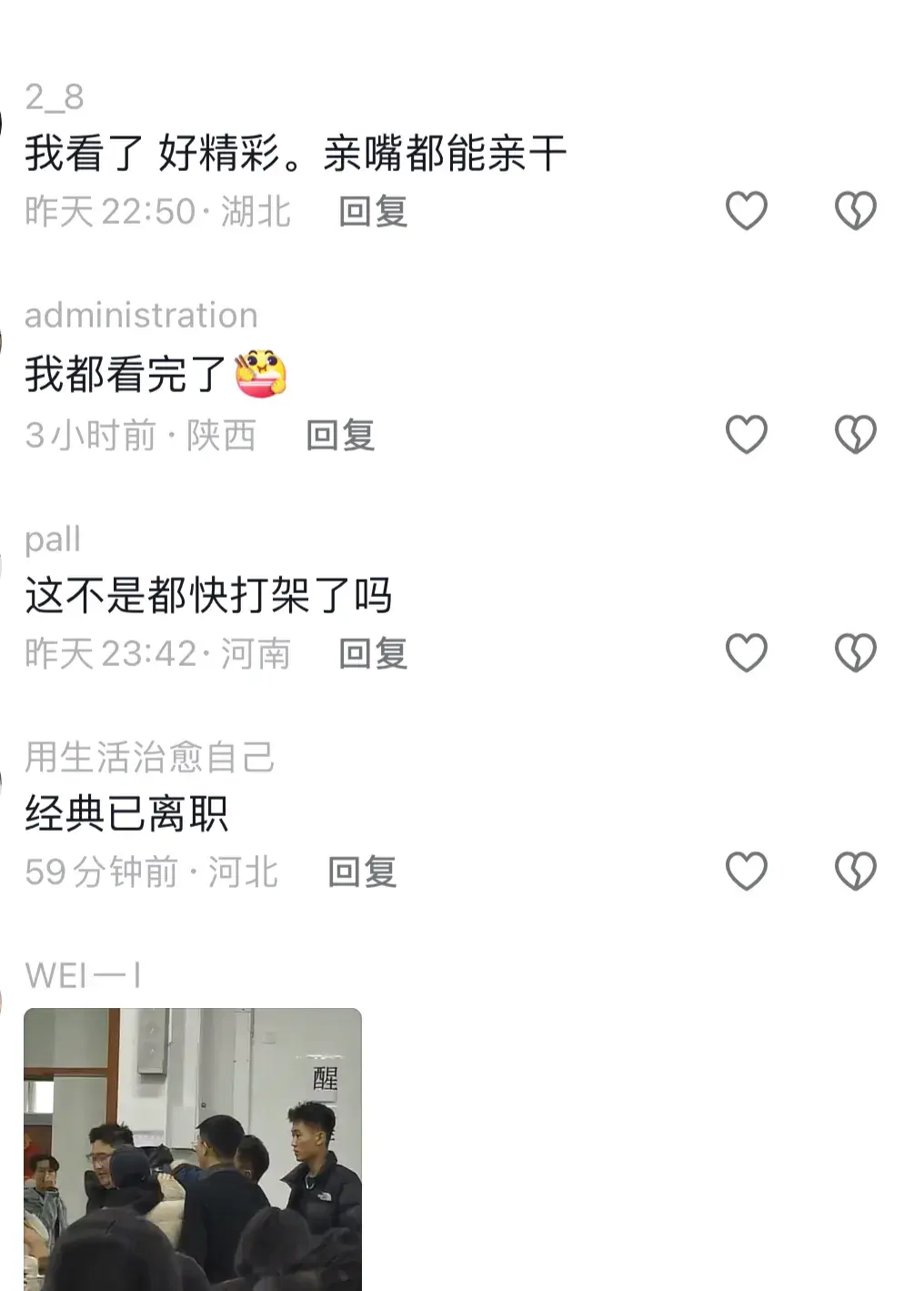
Task: Like pall's comment about fighting
Action: [746, 652]
